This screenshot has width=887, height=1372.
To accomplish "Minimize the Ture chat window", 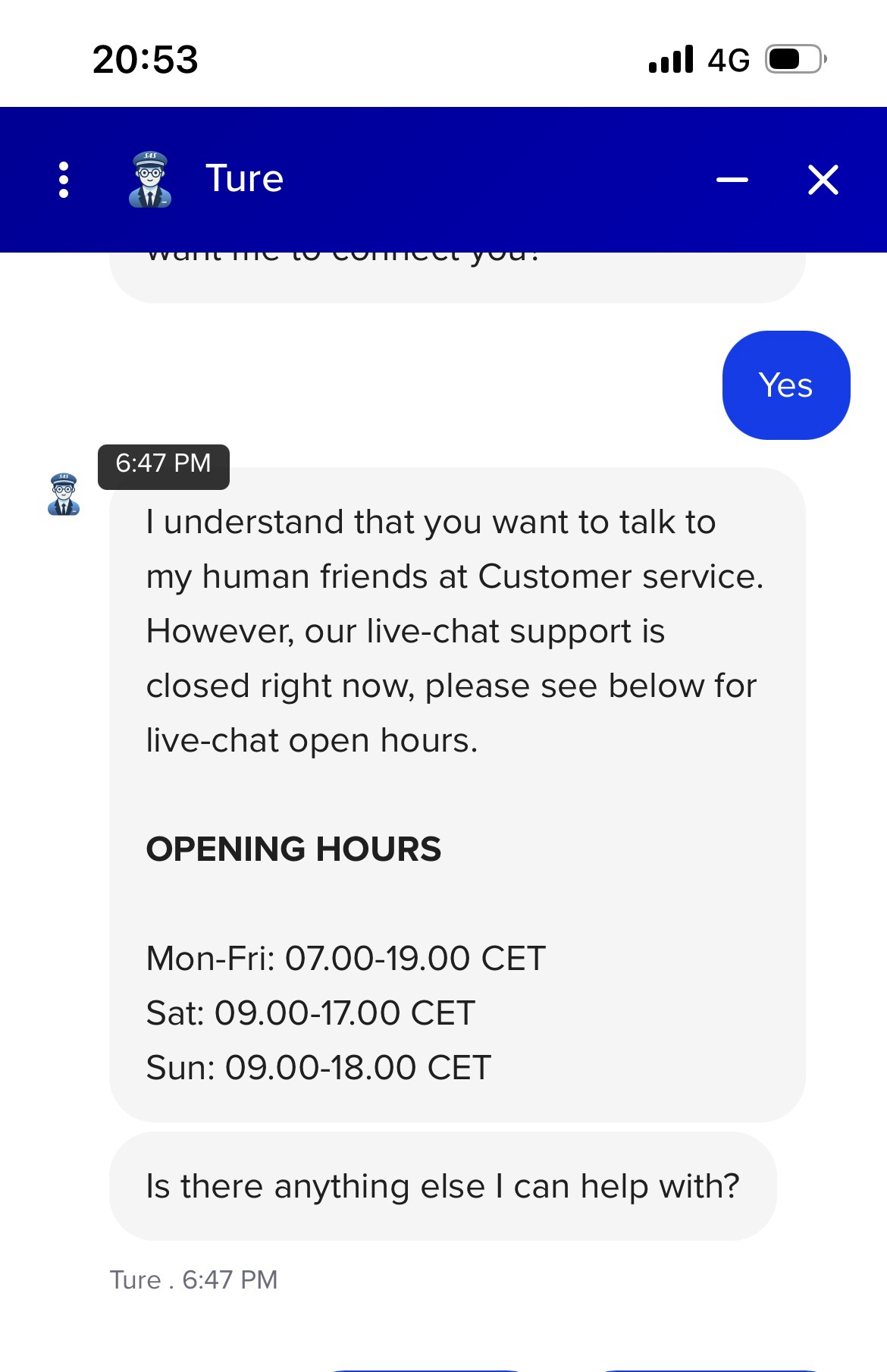I will click(x=732, y=180).
